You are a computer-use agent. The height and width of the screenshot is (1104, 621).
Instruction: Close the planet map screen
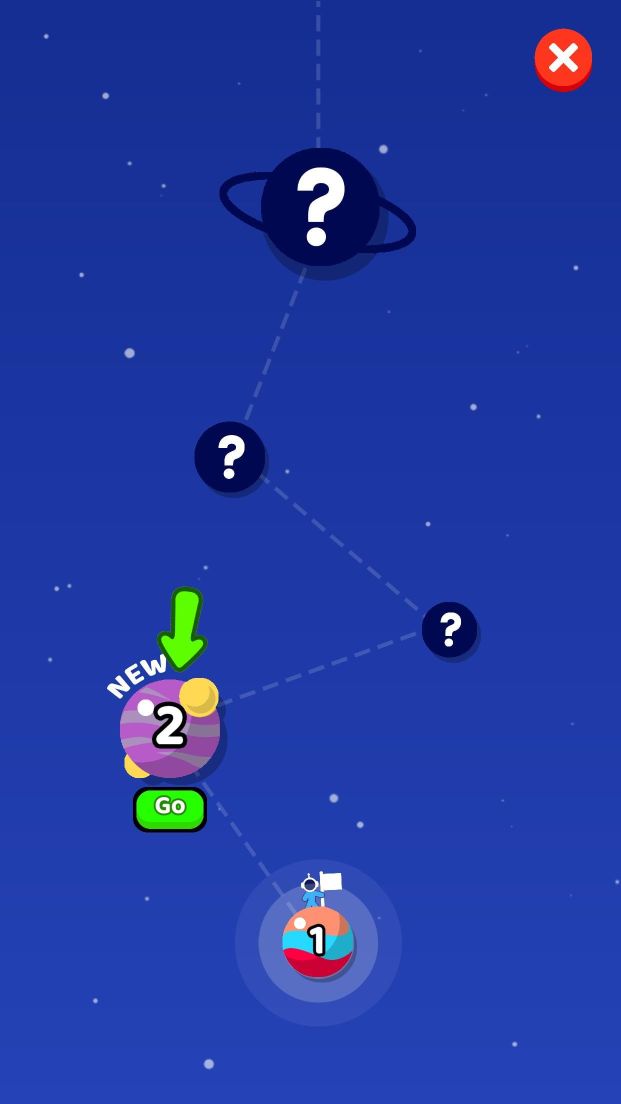(x=563, y=59)
